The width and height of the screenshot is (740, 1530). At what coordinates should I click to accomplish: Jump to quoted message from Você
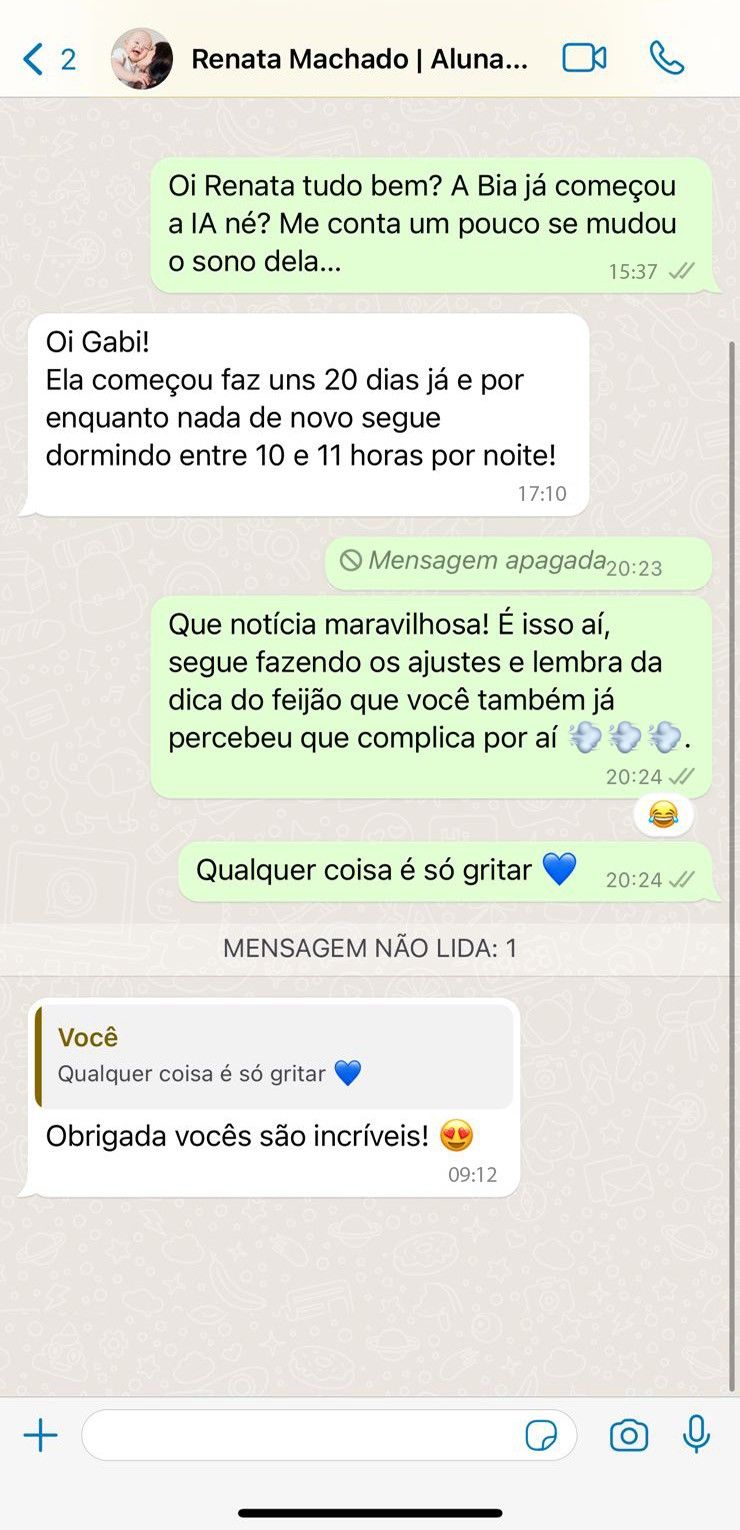(x=275, y=1056)
